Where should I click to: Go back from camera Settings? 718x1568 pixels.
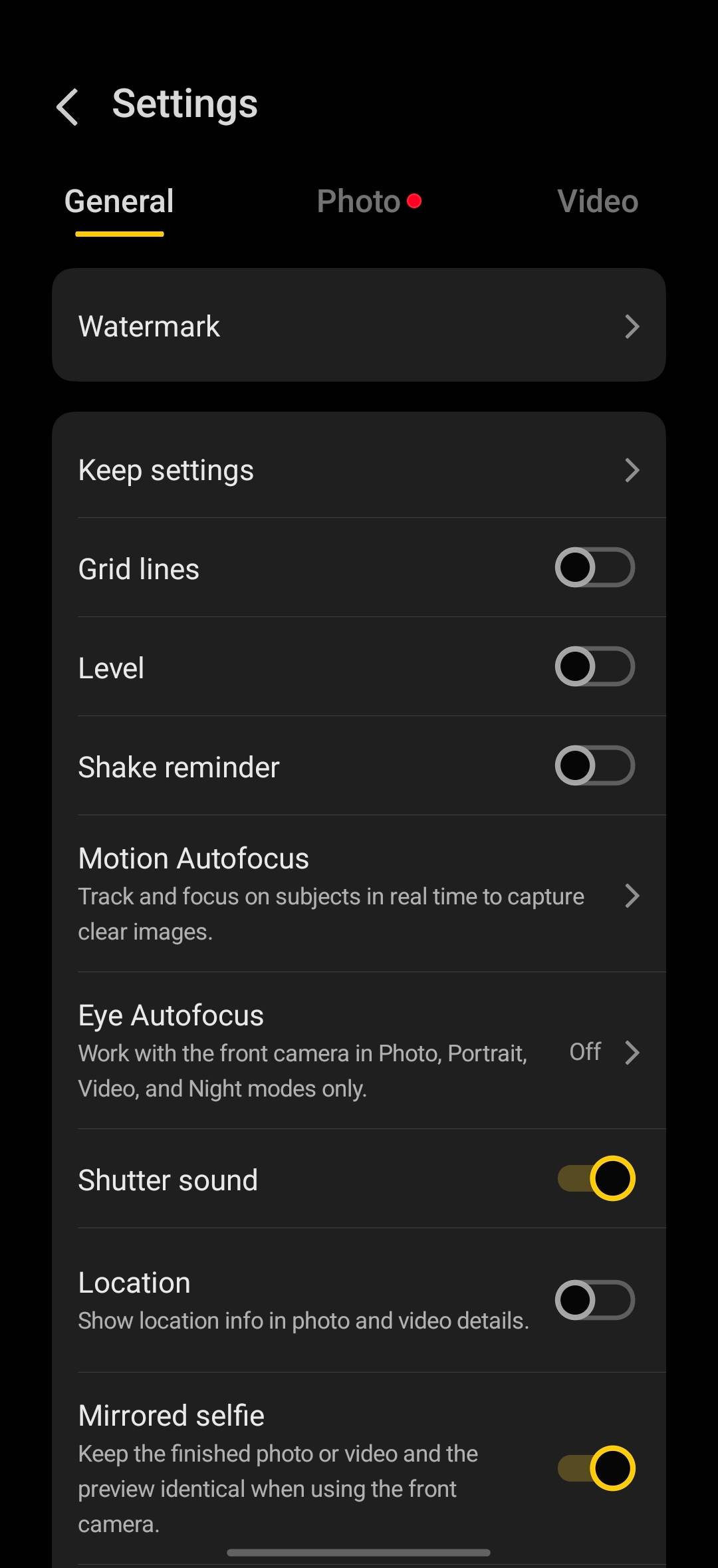coord(68,106)
